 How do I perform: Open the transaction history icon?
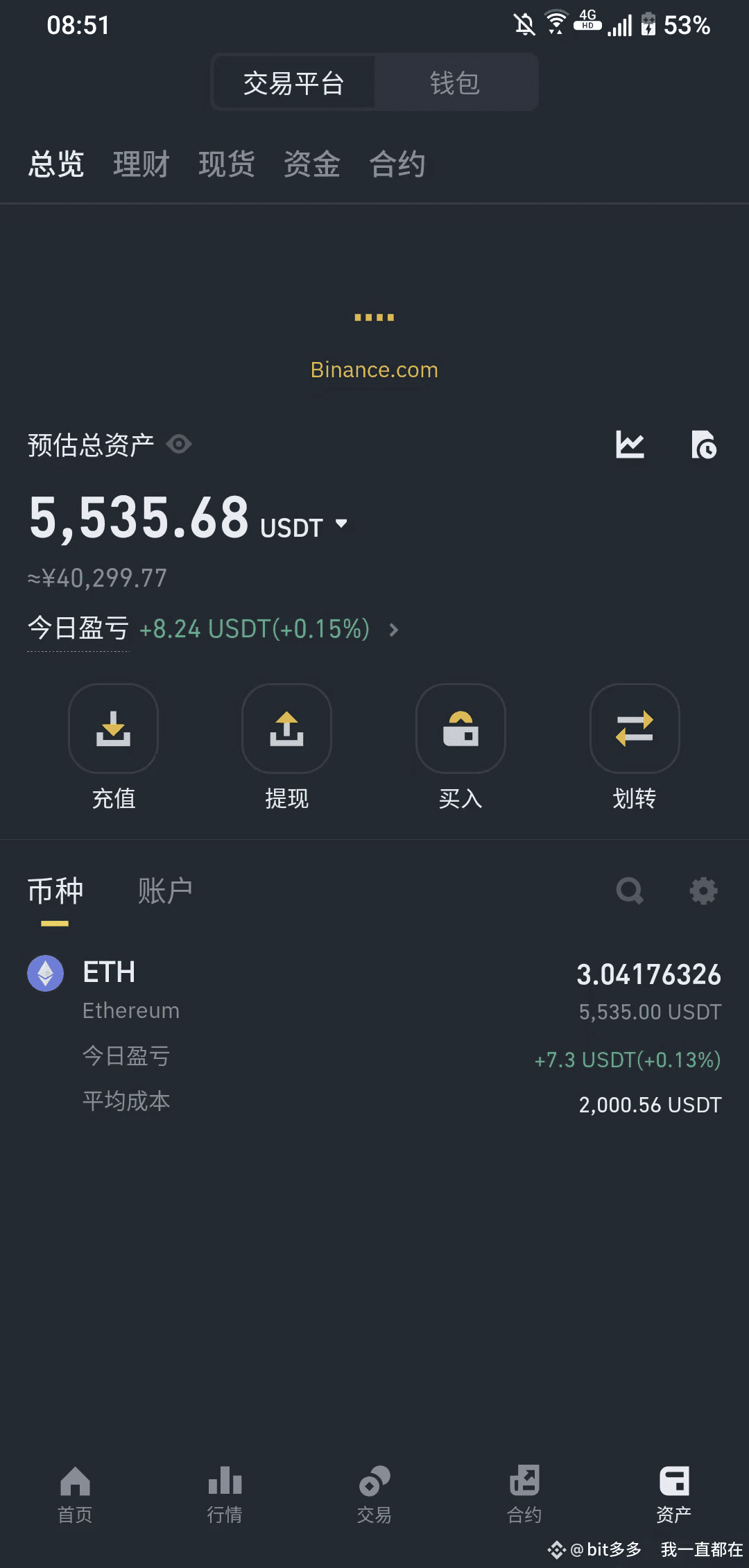tap(704, 445)
